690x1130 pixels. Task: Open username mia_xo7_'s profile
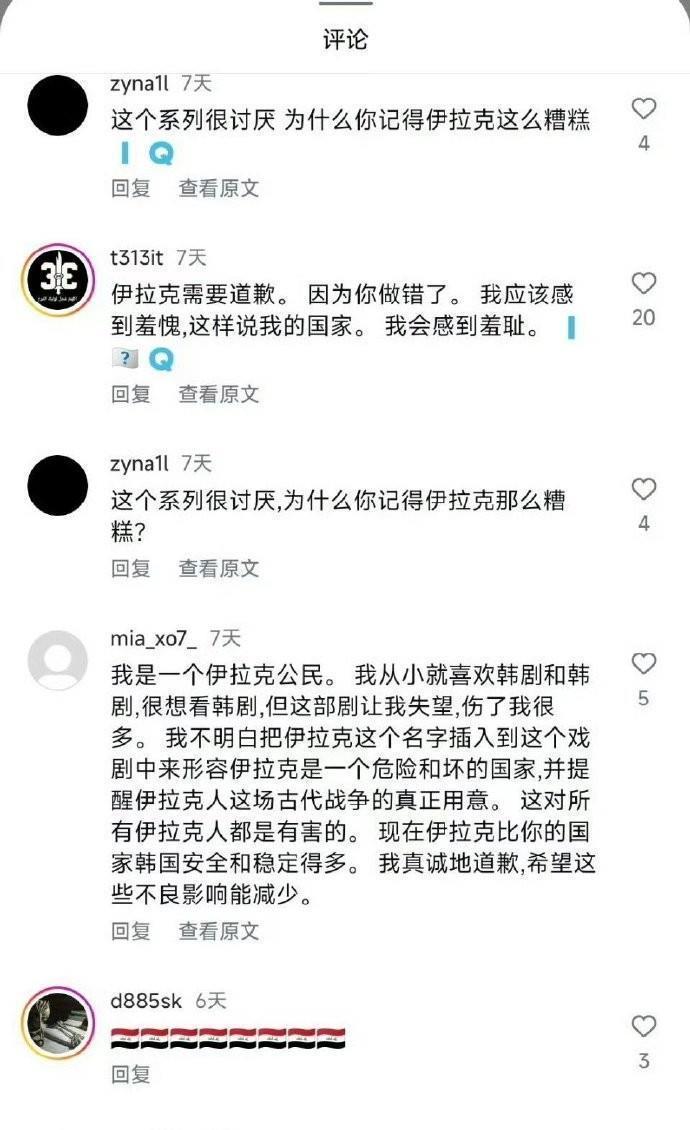(154, 638)
